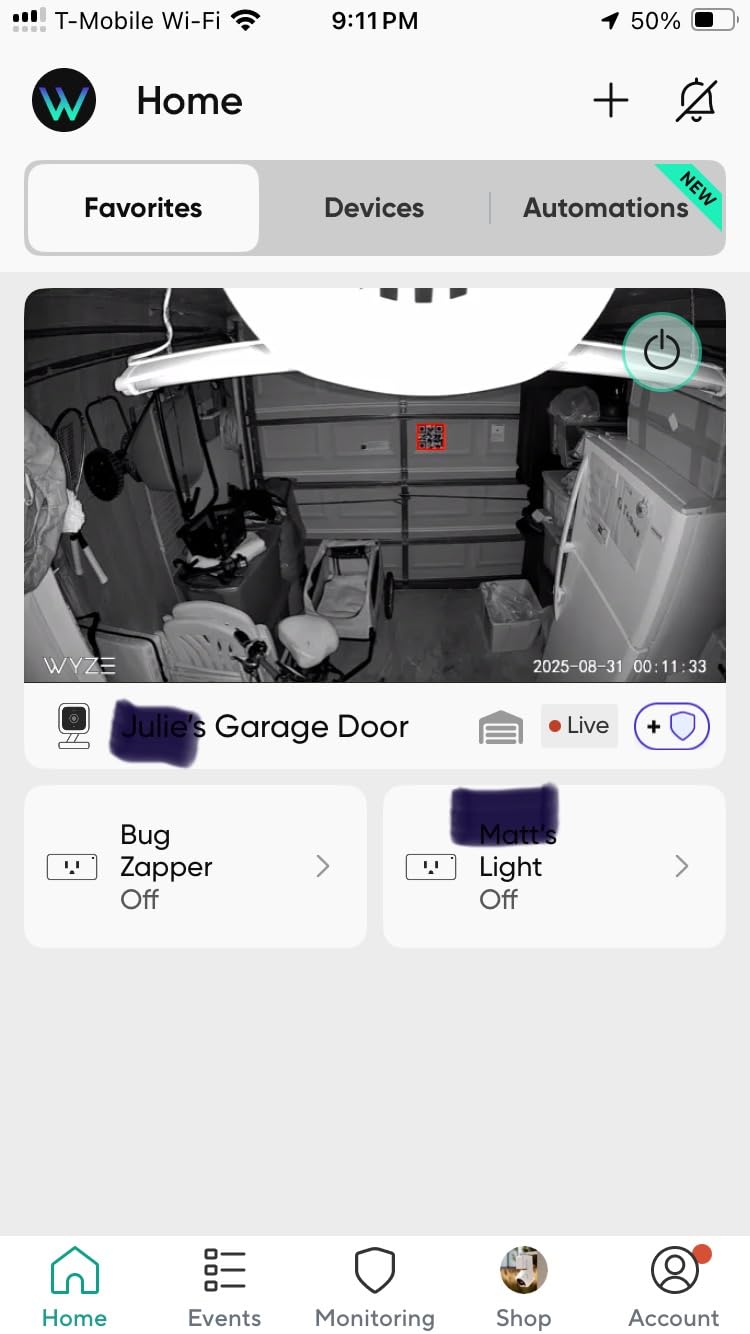Image resolution: width=750 pixels, height=1334 pixels.
Task: Toggle the Light plug outlet icon
Action: point(431,866)
